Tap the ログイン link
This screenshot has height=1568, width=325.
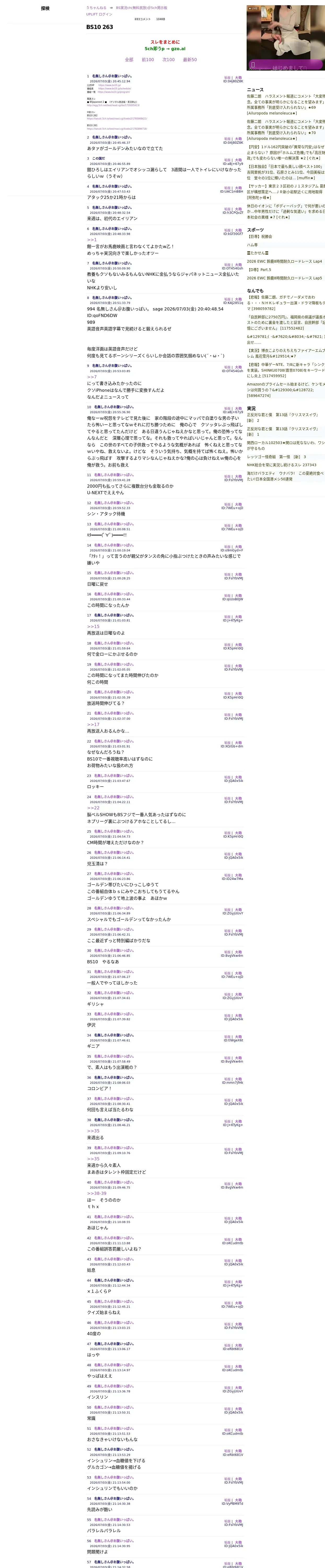(x=105, y=14)
